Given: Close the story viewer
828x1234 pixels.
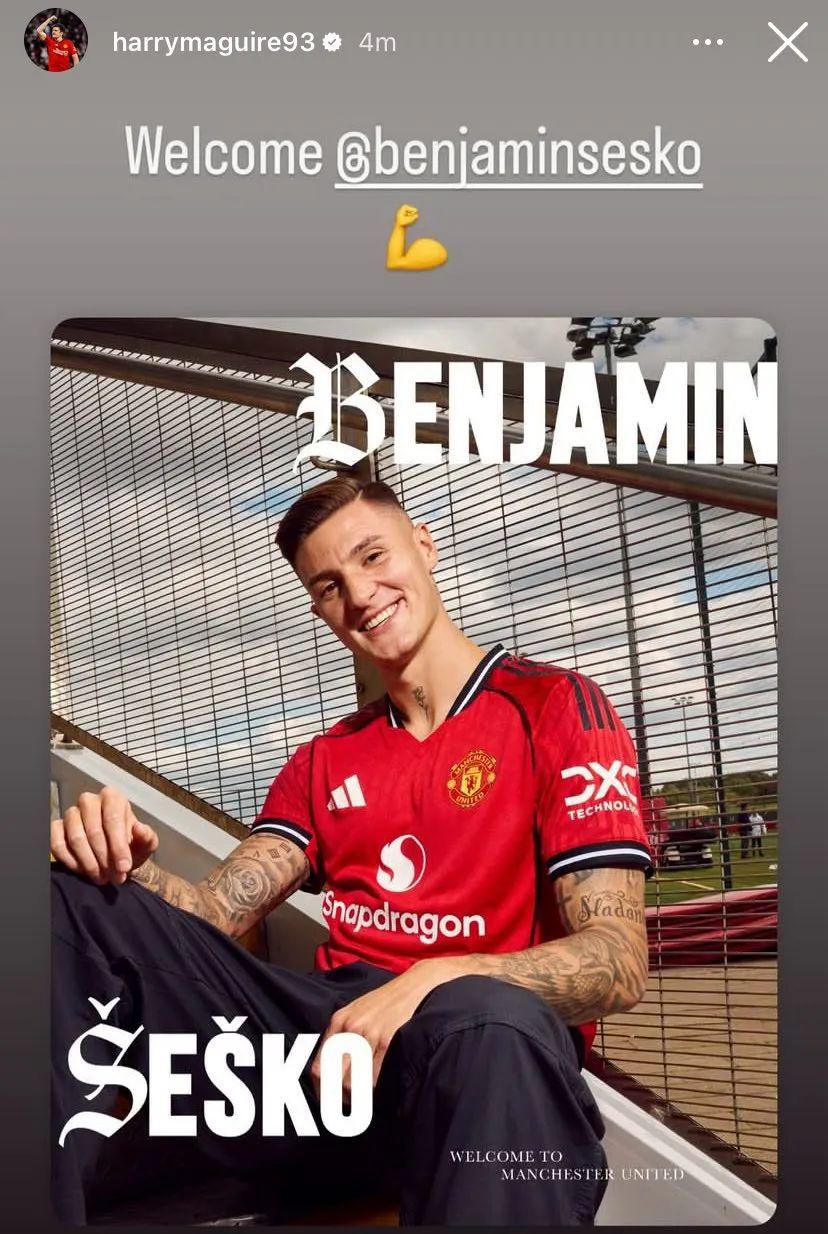Looking at the screenshot, I should pyautogui.click(x=787, y=42).
